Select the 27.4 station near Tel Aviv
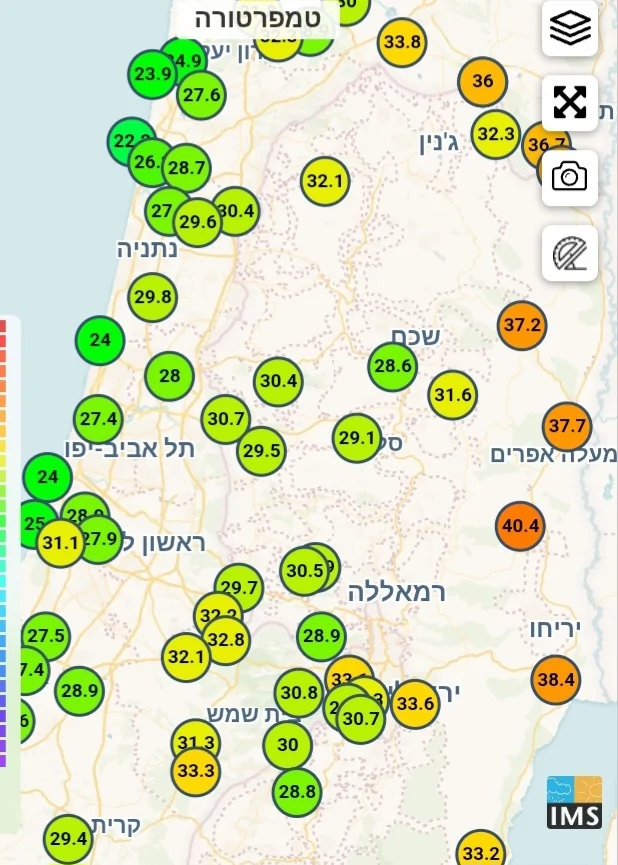 pyautogui.click(x=99, y=419)
